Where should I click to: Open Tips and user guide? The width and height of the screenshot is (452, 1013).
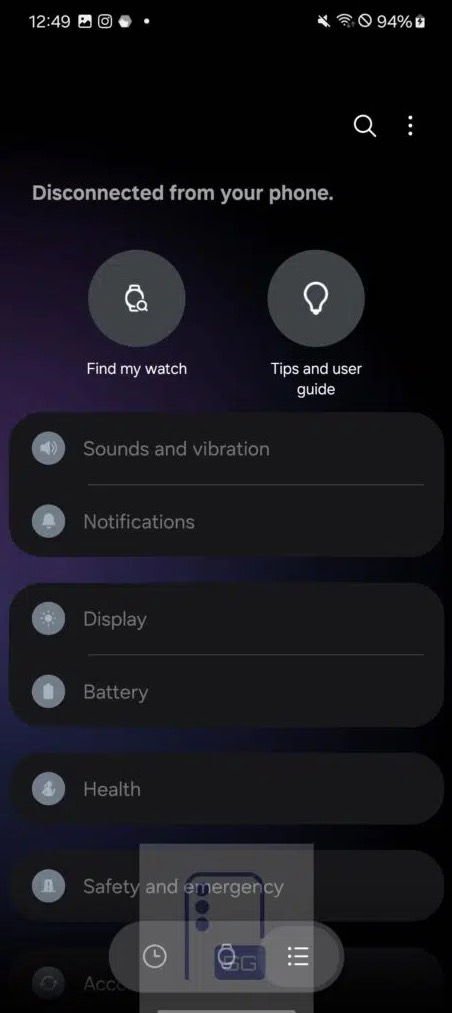(316, 324)
